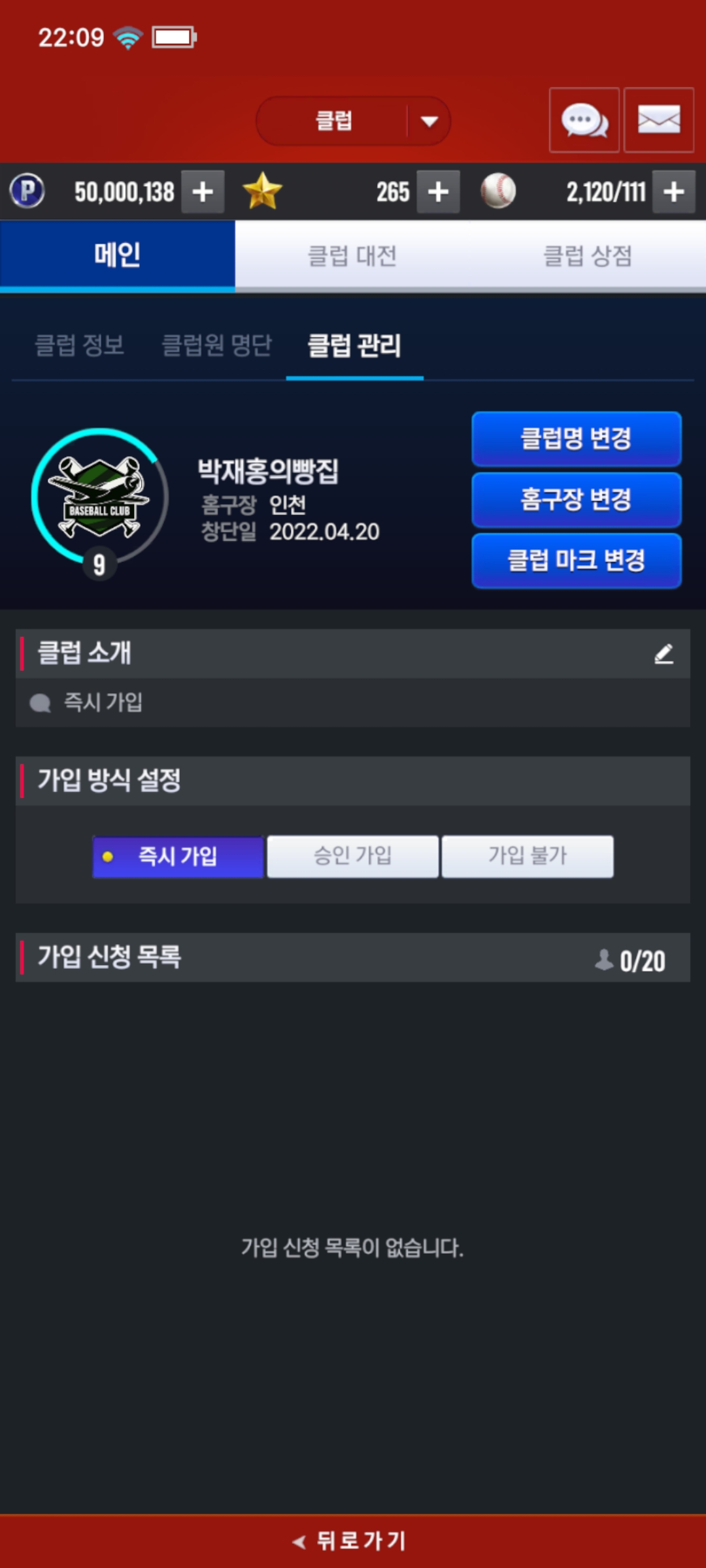
Task: Select 승인 가입 join method
Action: (352, 856)
